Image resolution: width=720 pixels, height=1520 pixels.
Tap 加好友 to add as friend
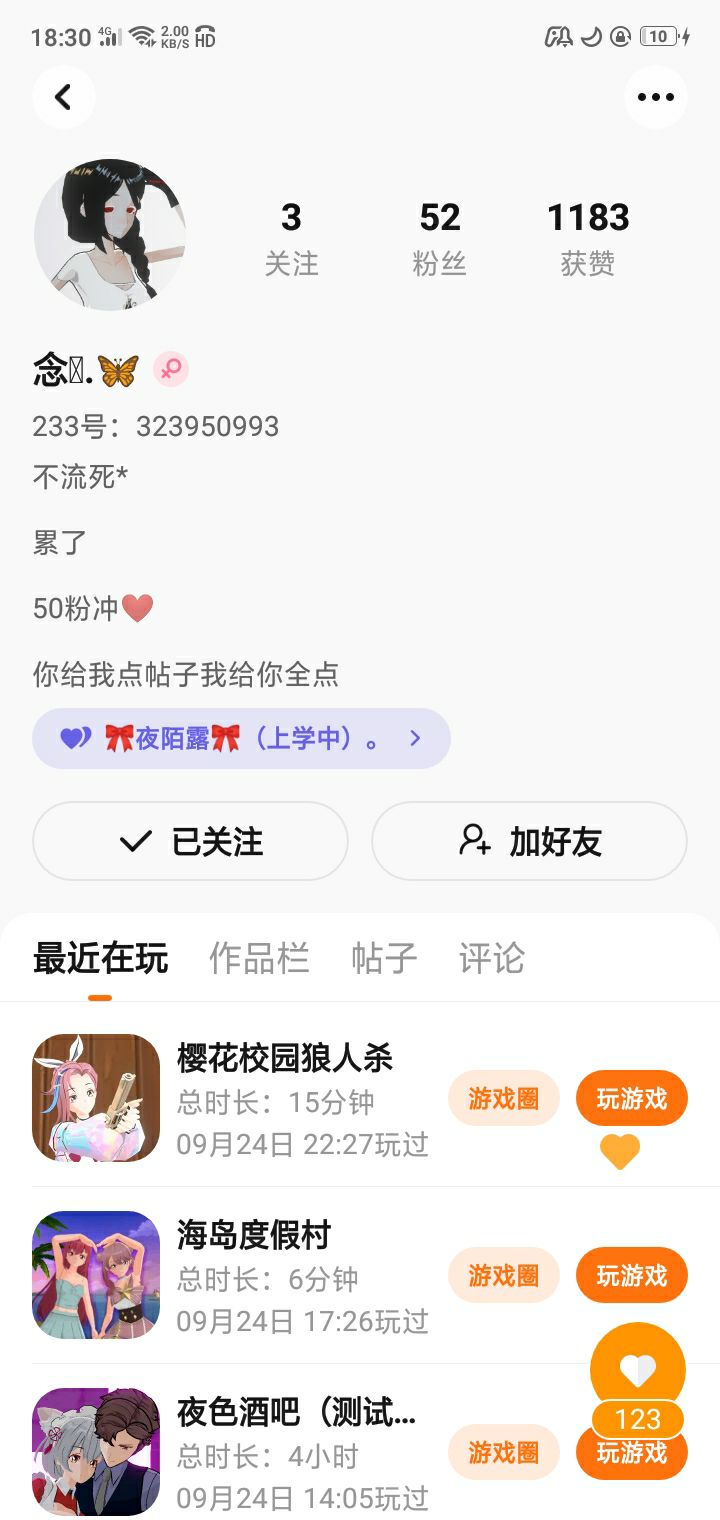[529, 841]
